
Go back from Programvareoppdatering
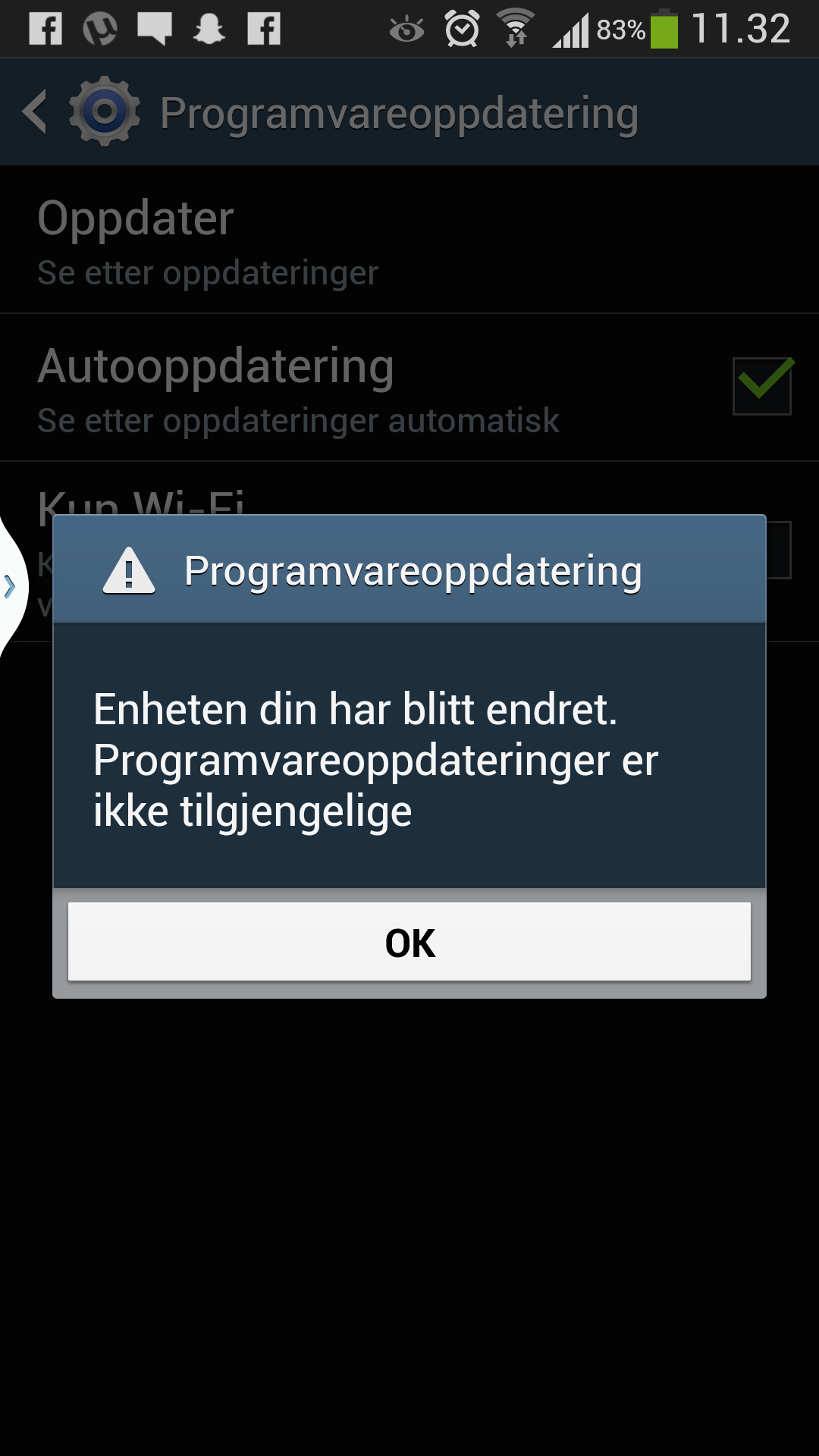[35, 112]
